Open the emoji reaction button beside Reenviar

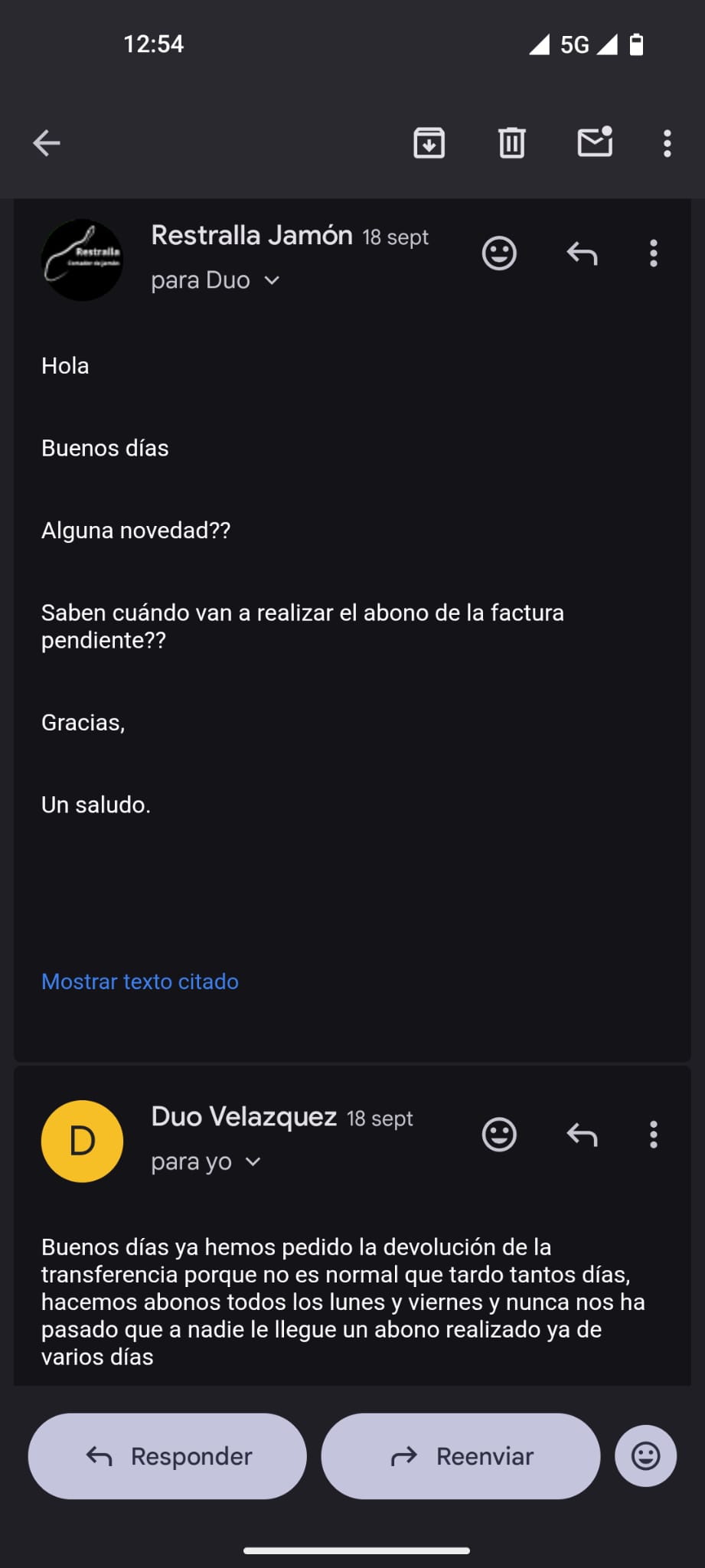(x=645, y=1456)
